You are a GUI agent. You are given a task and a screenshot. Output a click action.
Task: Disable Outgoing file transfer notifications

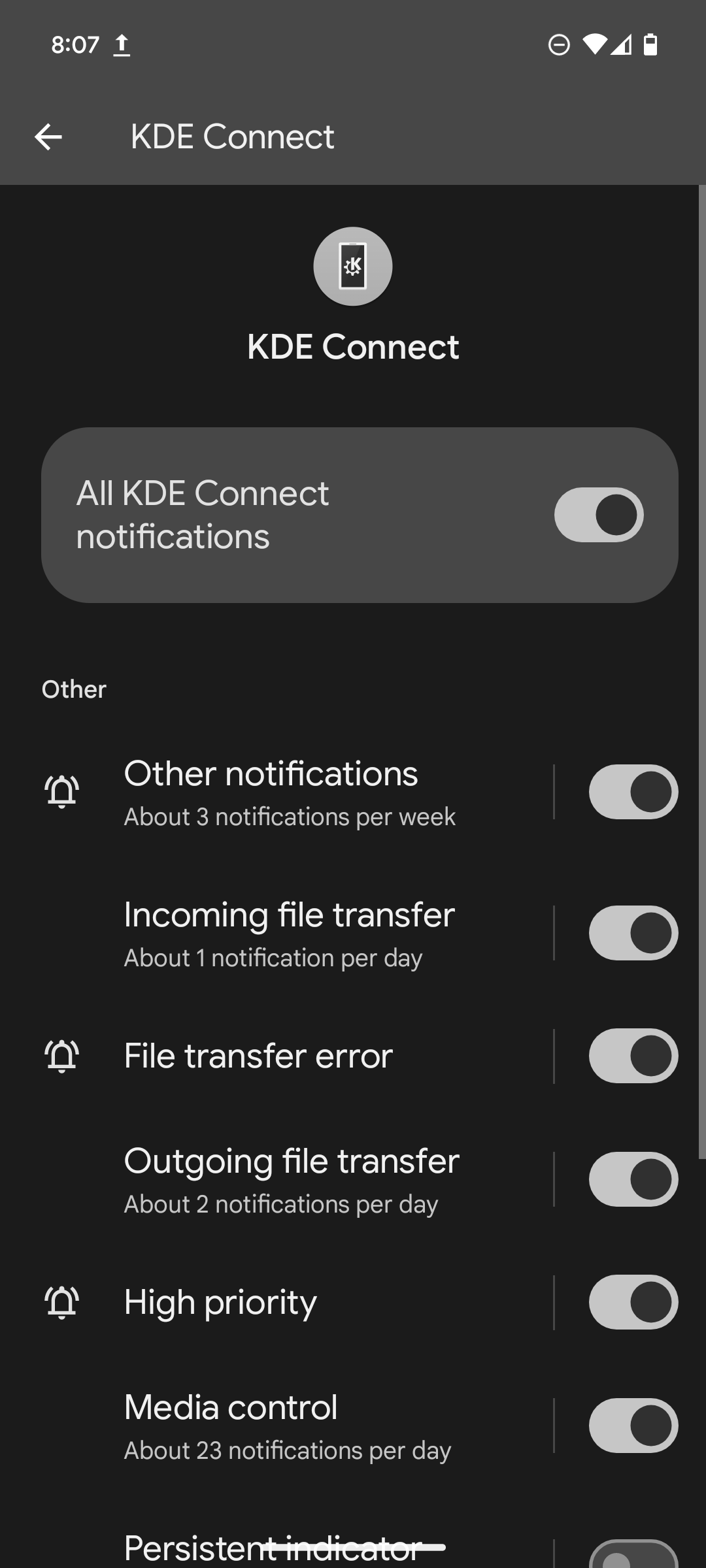633,1179
